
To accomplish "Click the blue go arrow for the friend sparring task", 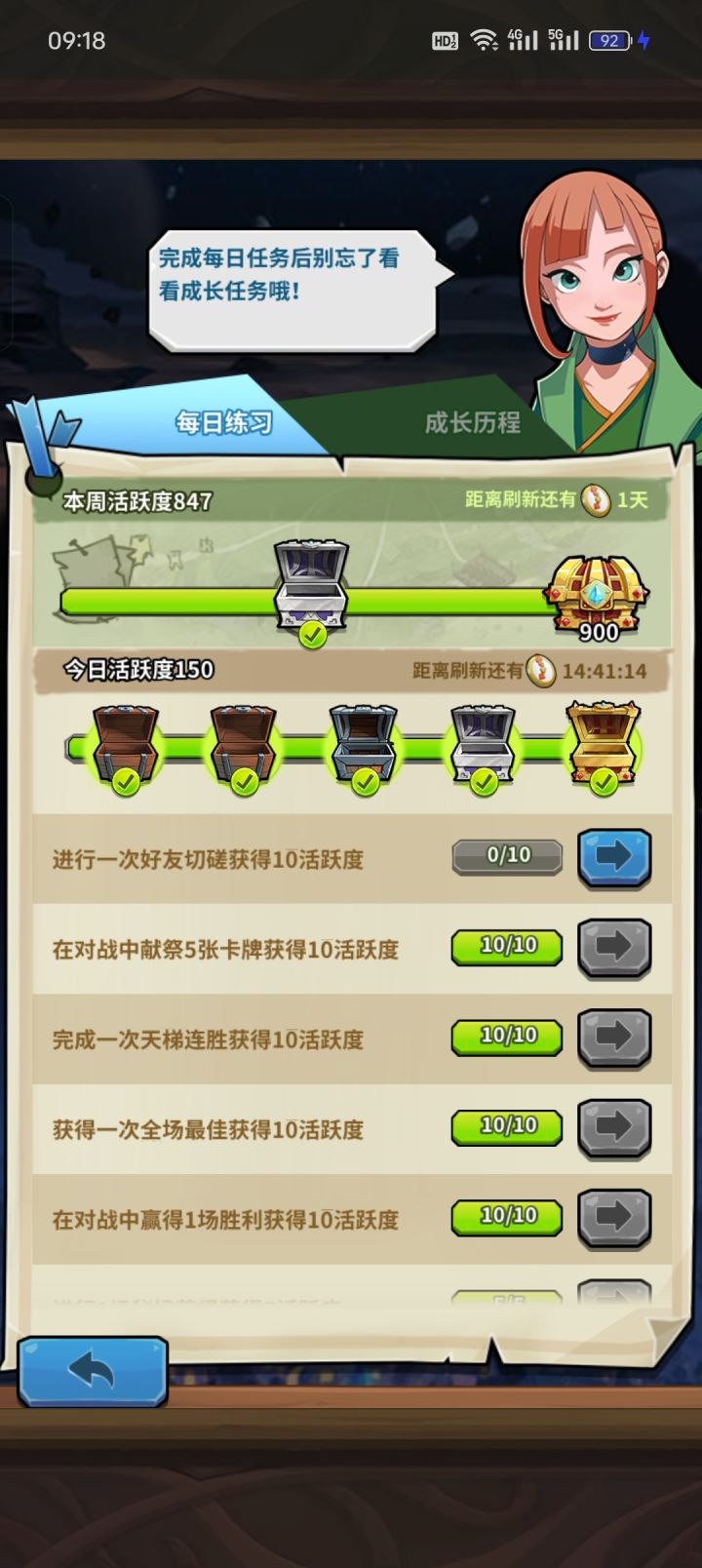I will [x=615, y=854].
